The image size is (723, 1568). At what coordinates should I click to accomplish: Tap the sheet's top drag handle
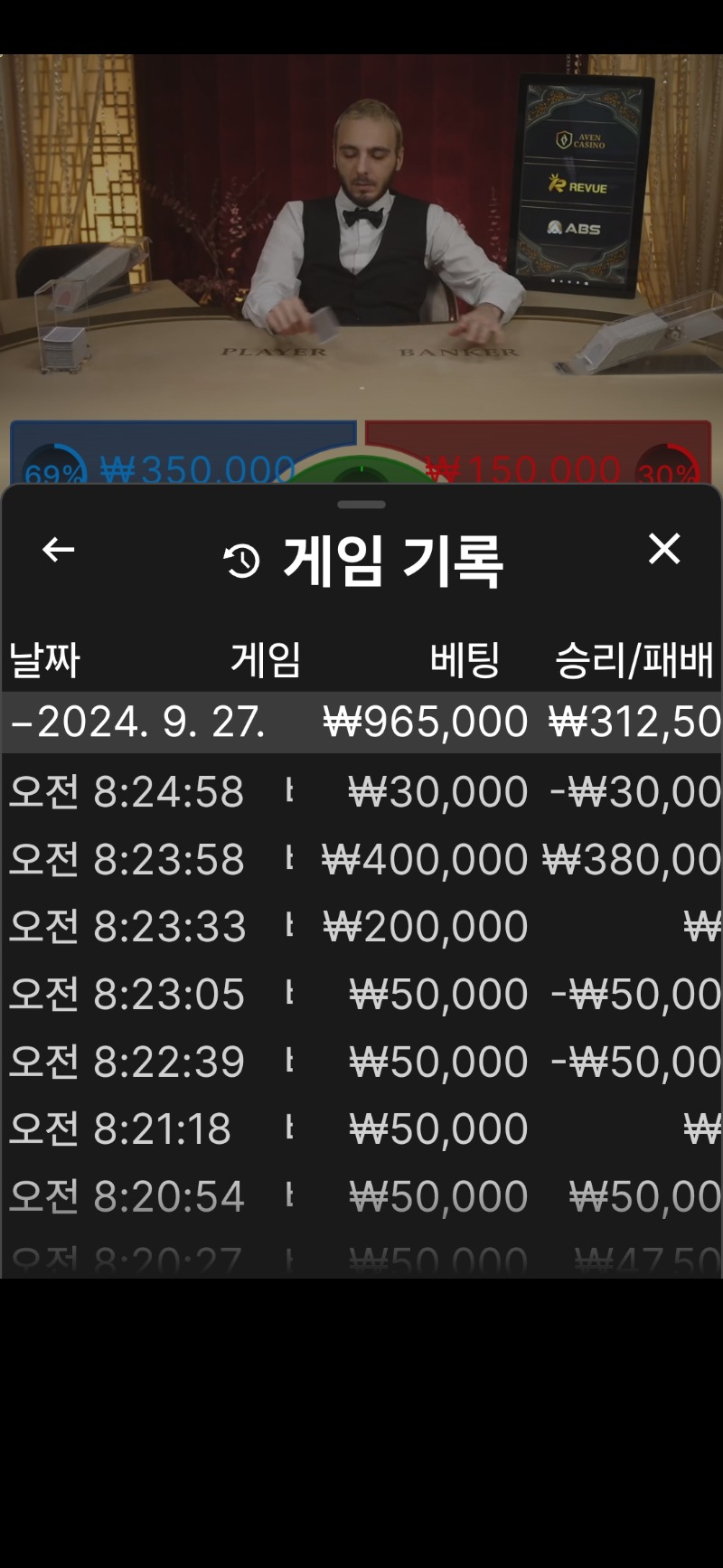[x=361, y=505]
